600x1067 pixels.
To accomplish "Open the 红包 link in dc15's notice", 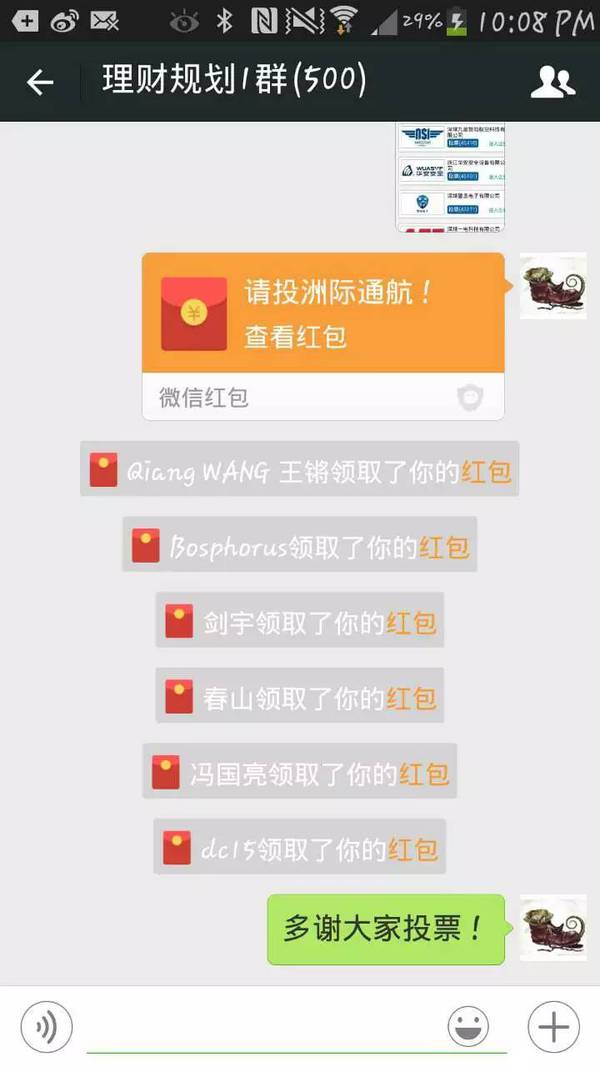I will (413, 849).
